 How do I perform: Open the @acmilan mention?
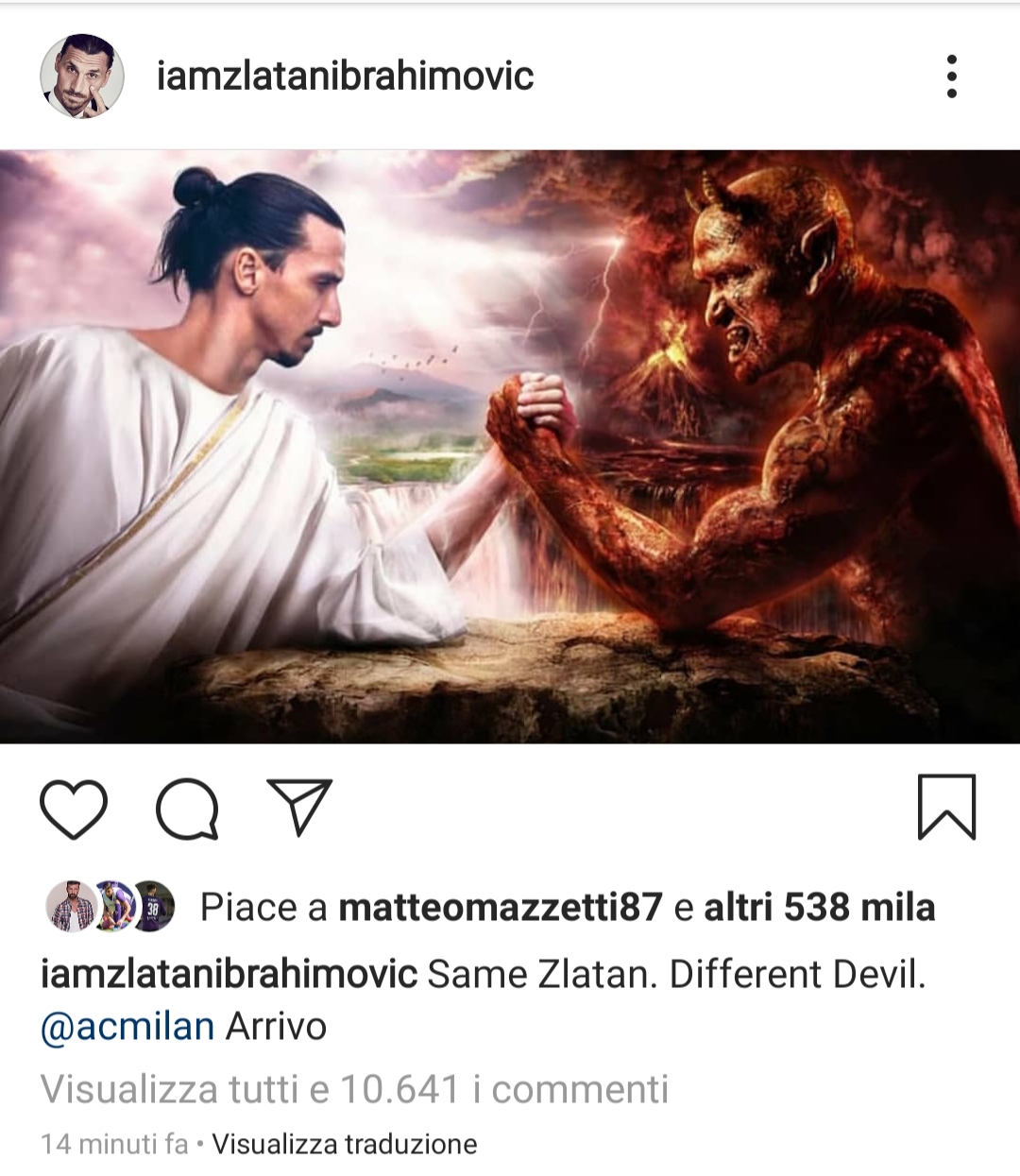(127, 1026)
